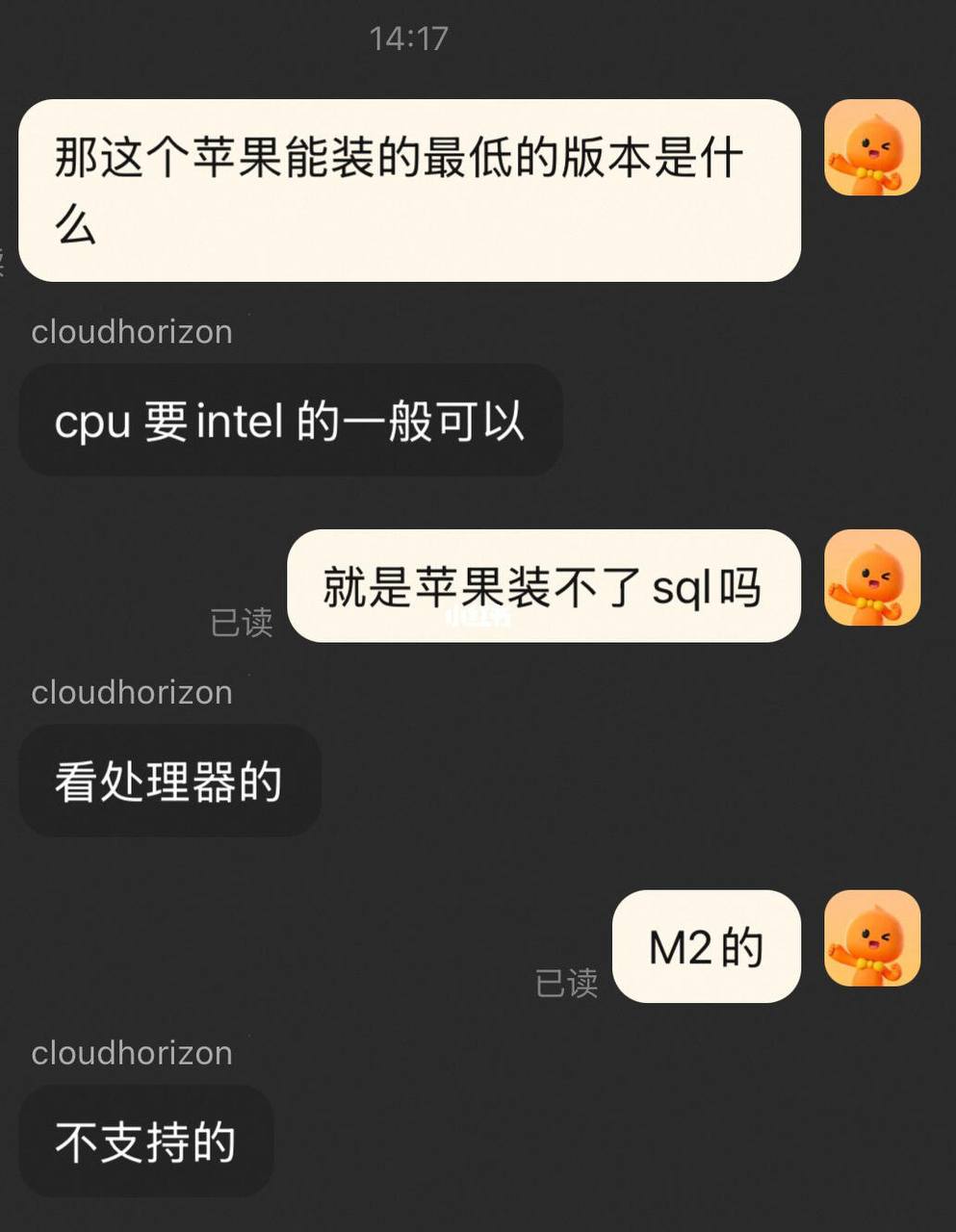Tap the profile icon next to the last sent bubble
956x1232 pixels.
click(871, 940)
